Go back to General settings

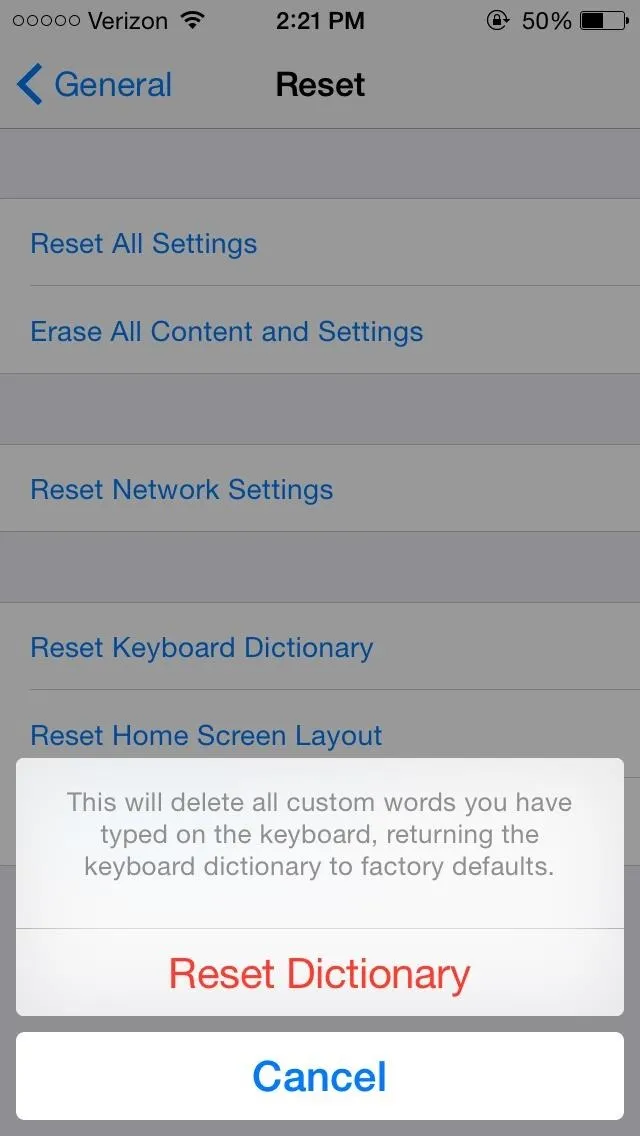click(x=94, y=85)
